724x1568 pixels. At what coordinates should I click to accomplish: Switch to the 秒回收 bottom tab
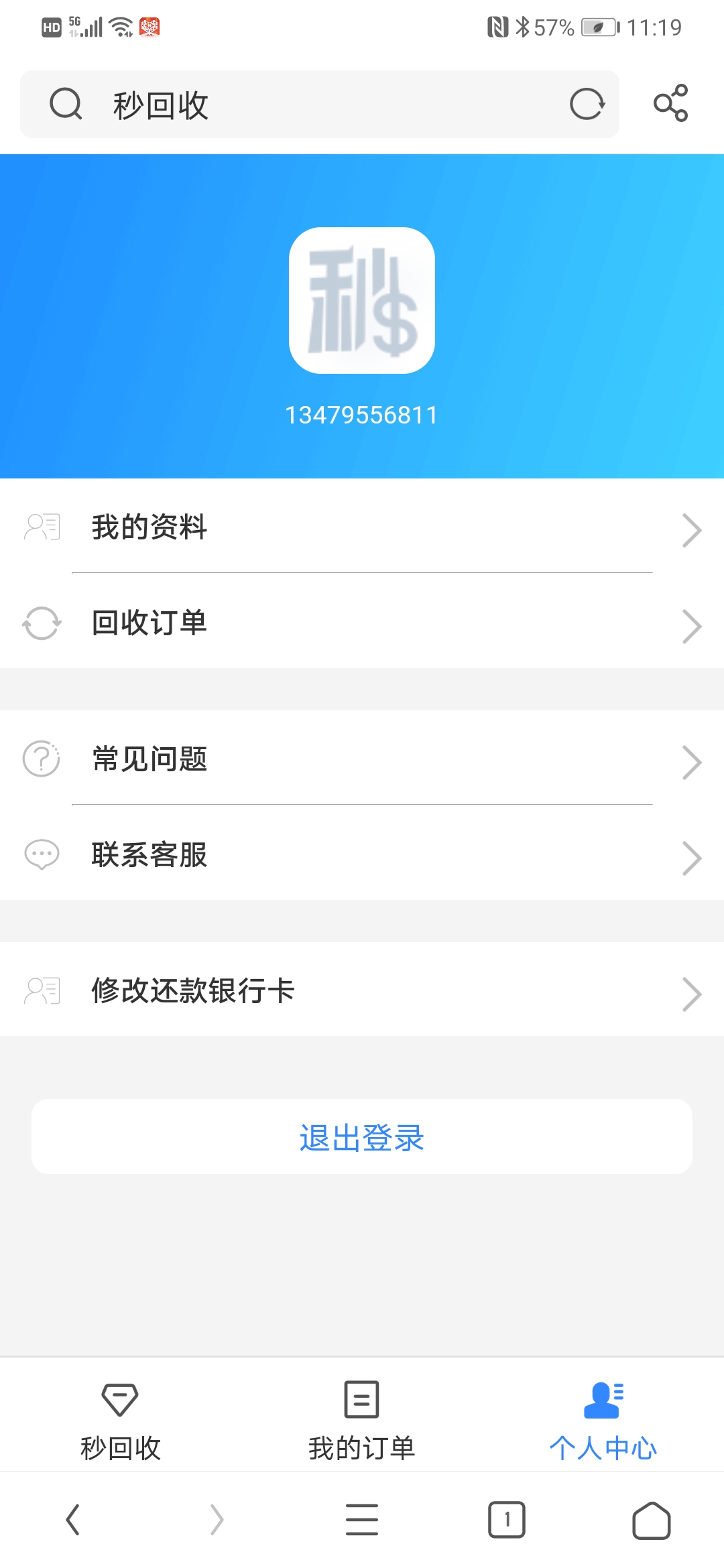(x=121, y=1419)
